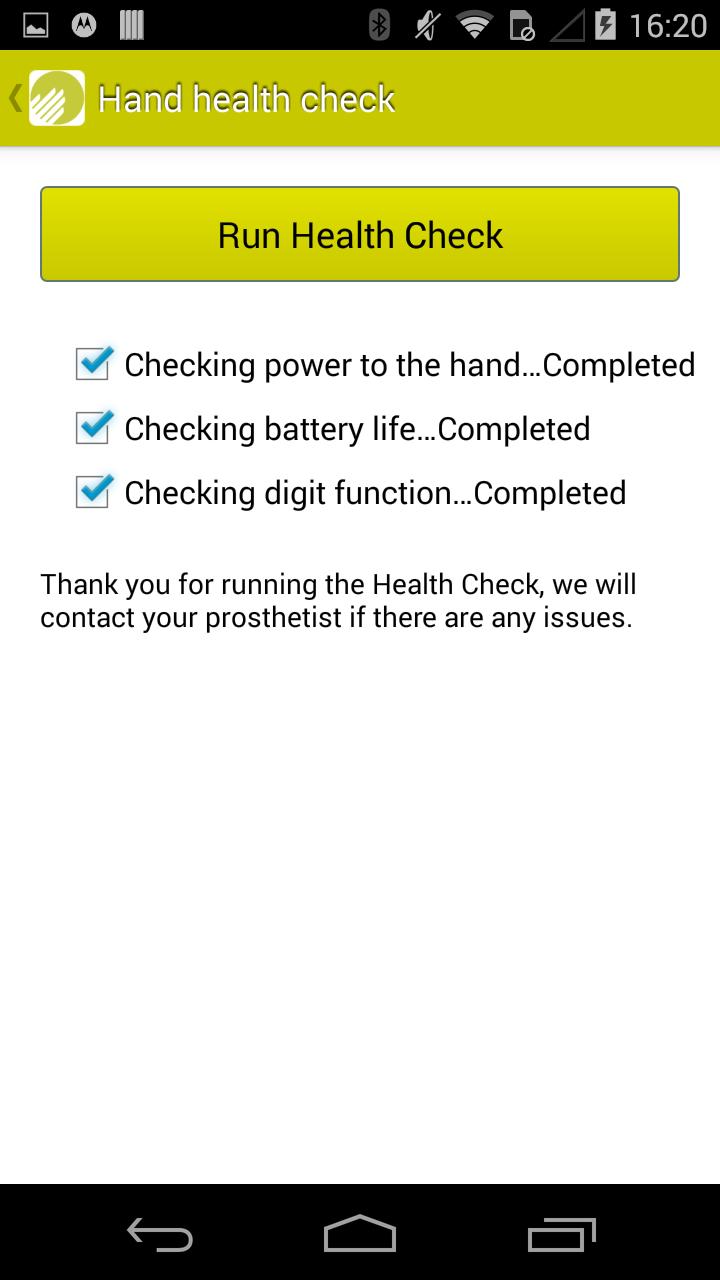Go back using the app icon arrow

pyautogui.click(x=48, y=98)
